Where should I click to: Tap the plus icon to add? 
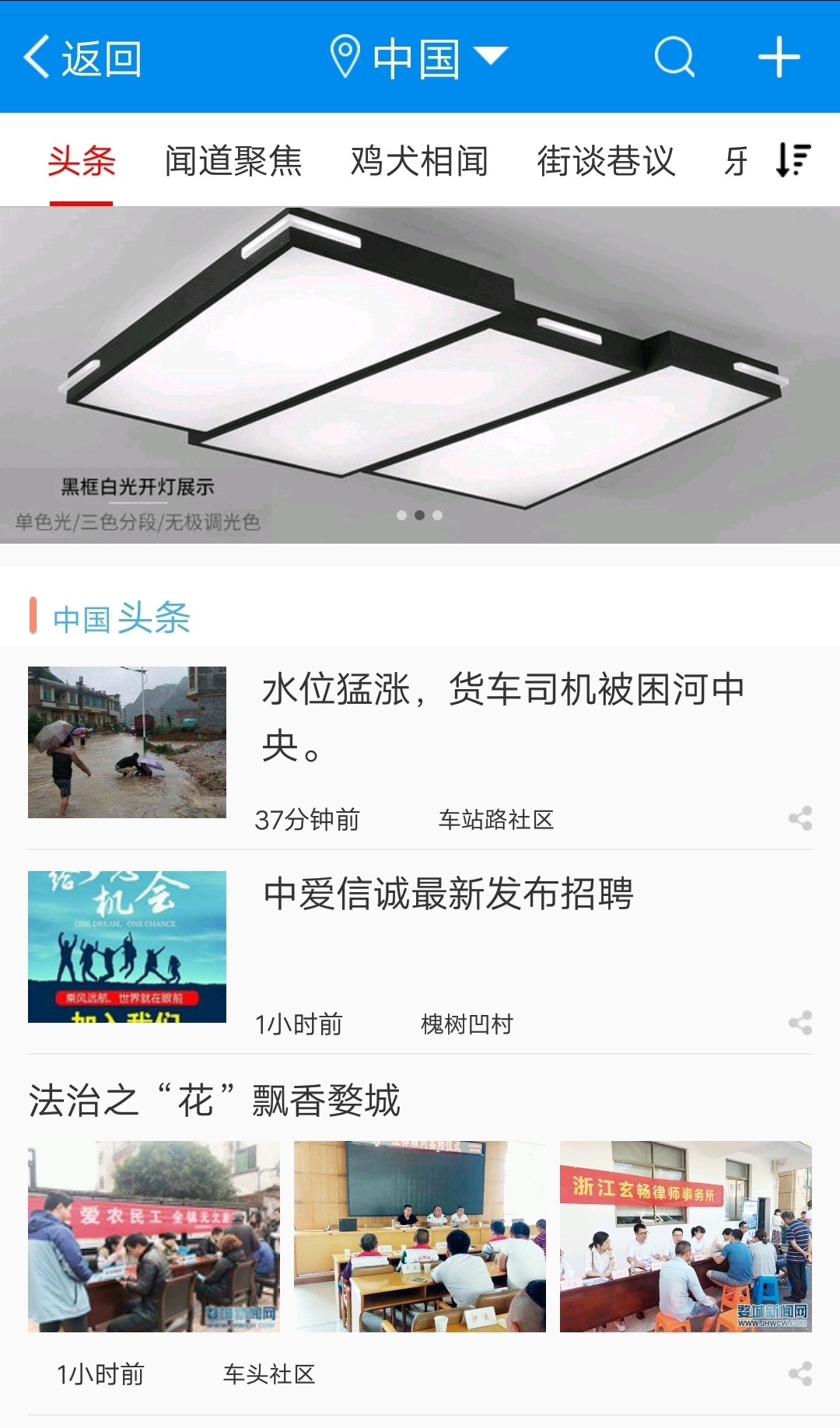pyautogui.click(x=779, y=57)
